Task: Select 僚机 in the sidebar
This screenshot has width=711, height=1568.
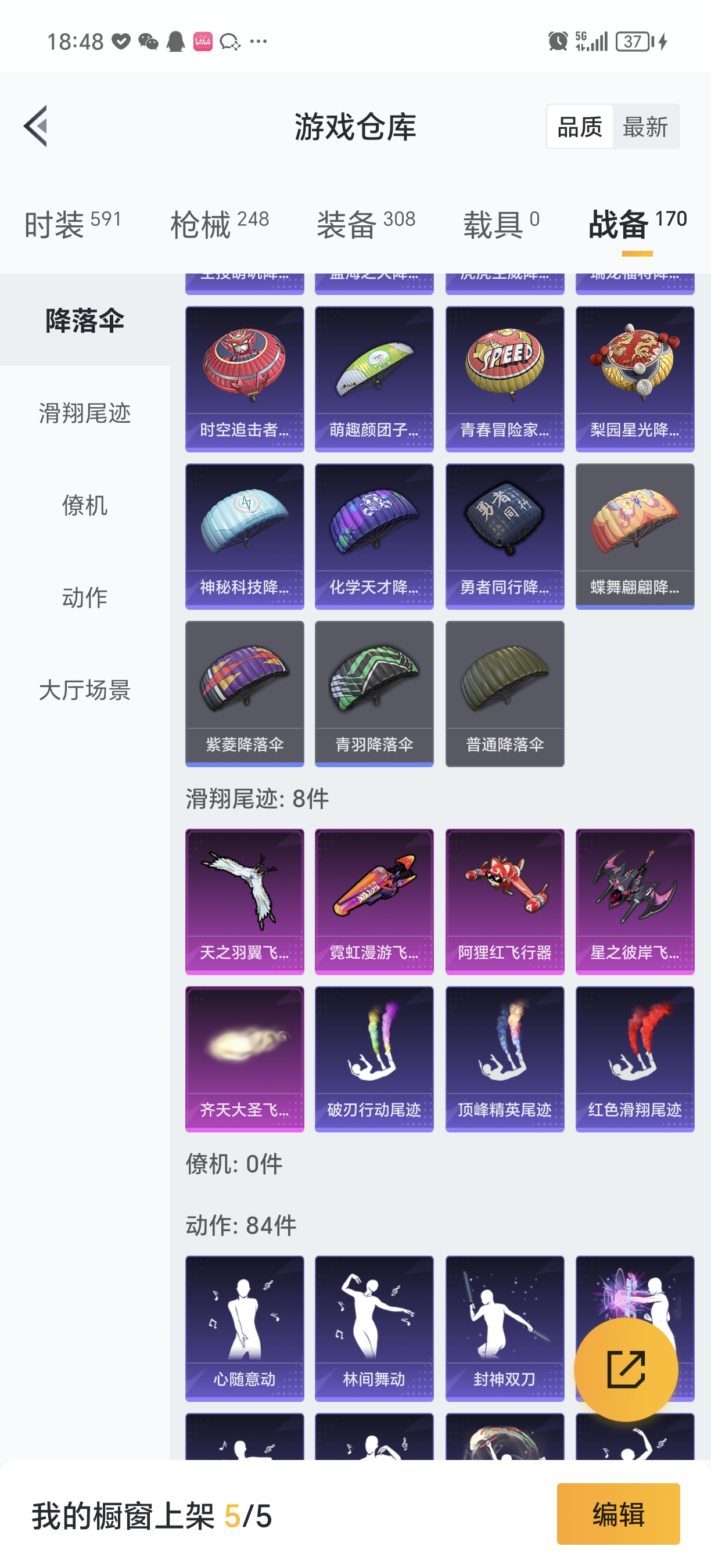Action: (85, 505)
